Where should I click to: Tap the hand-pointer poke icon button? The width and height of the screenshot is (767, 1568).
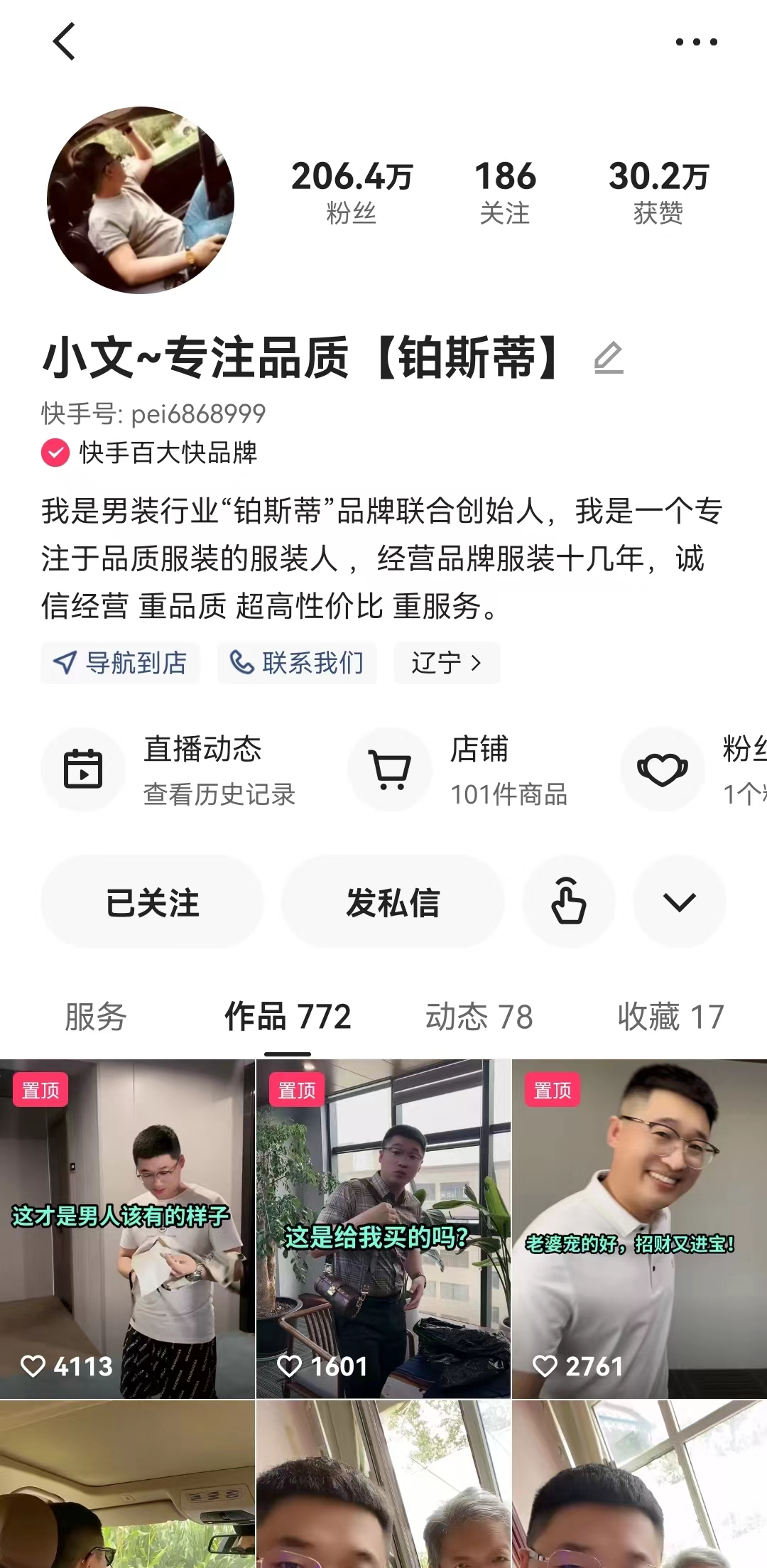[x=569, y=902]
